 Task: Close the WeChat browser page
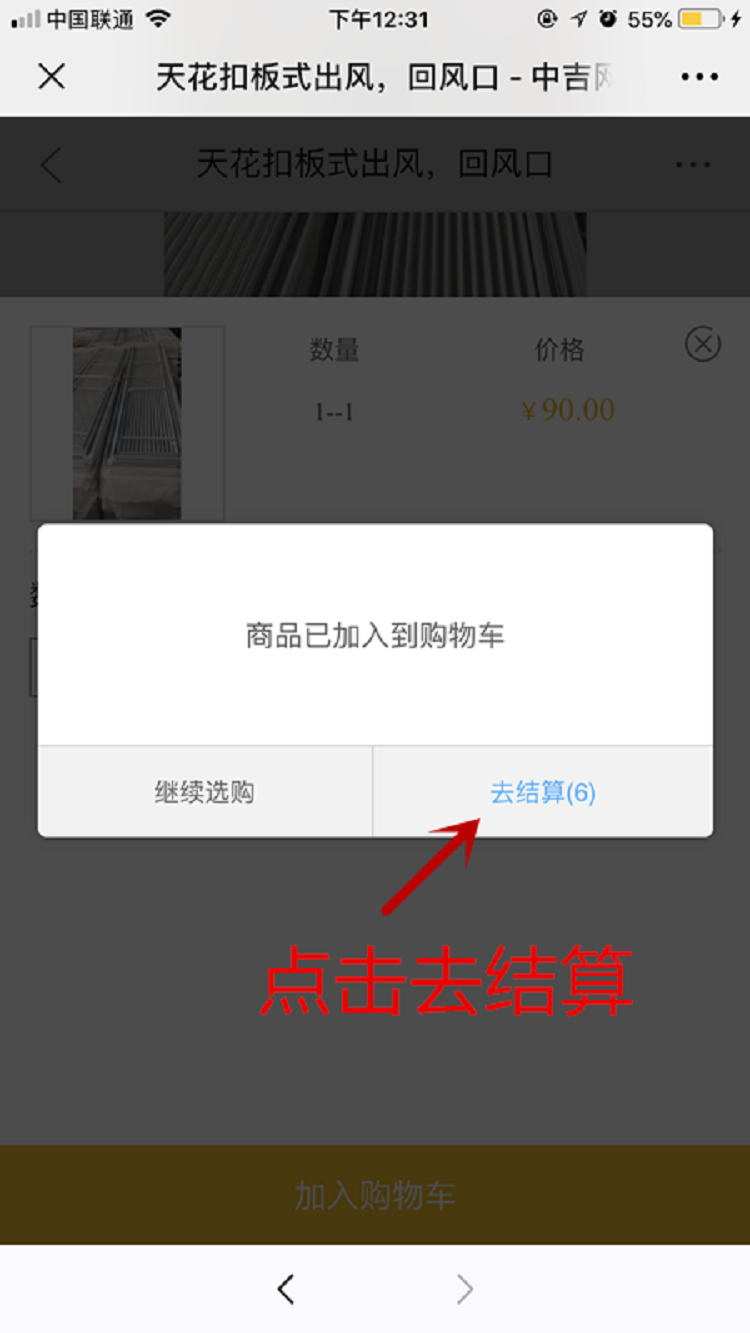pos(51,76)
